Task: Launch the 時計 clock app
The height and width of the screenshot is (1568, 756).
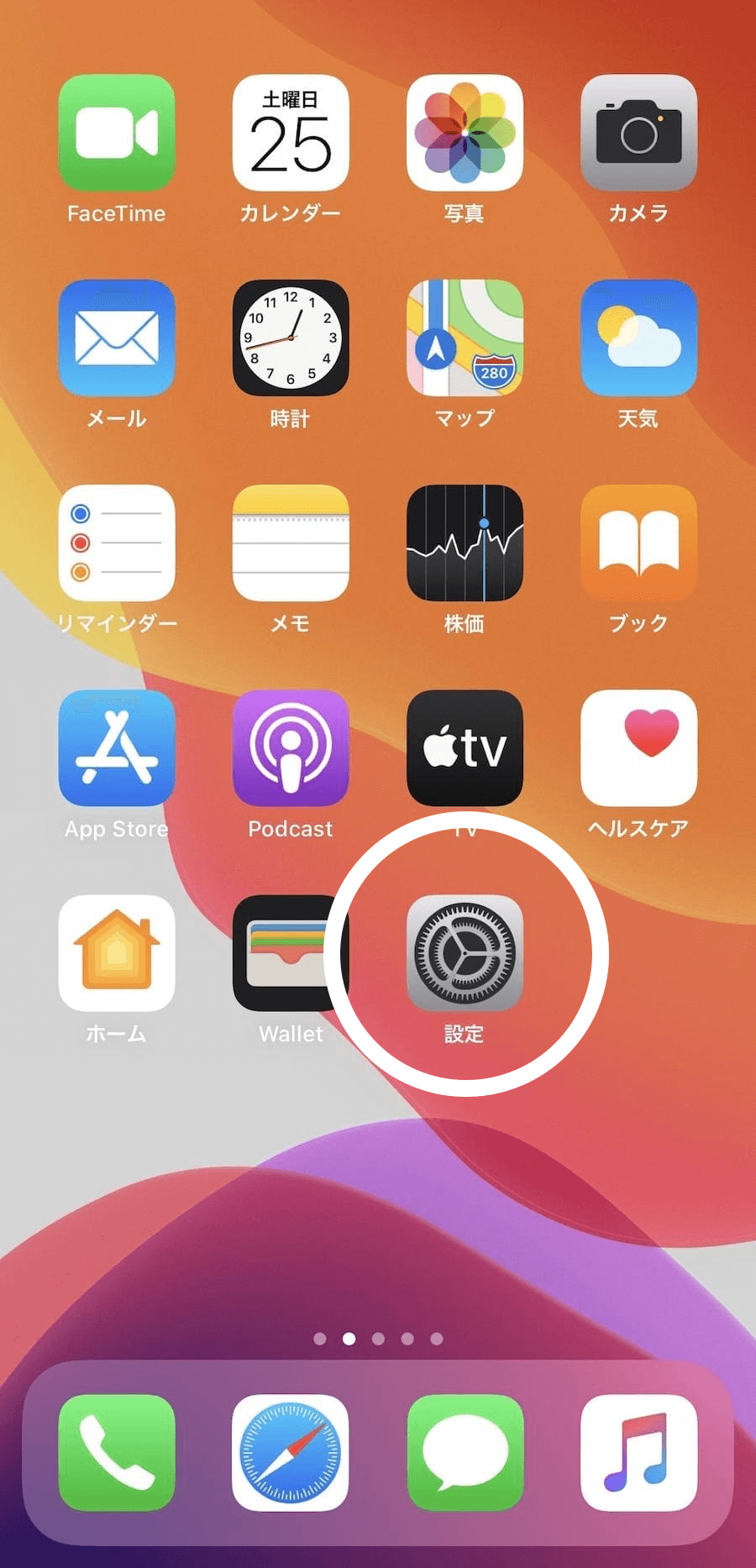Action: (x=291, y=338)
